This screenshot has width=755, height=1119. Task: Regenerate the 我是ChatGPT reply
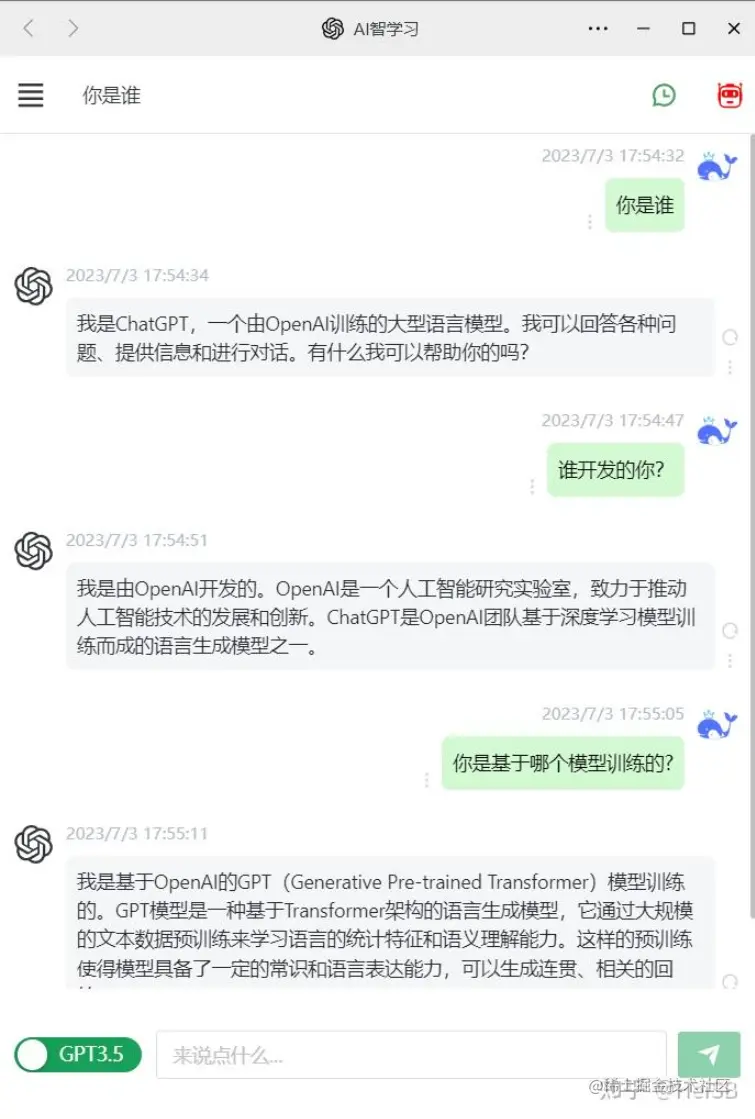730,337
